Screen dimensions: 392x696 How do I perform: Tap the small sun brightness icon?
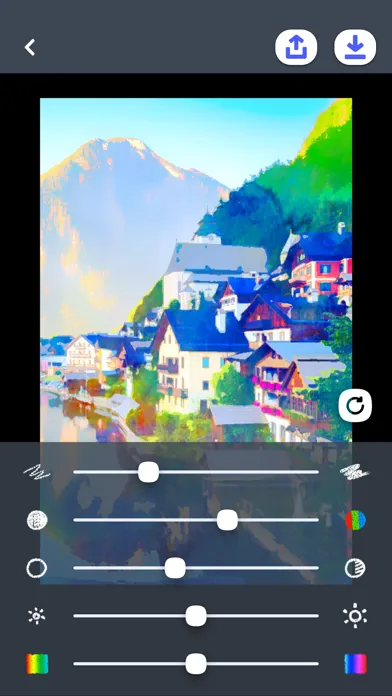pos(37,616)
